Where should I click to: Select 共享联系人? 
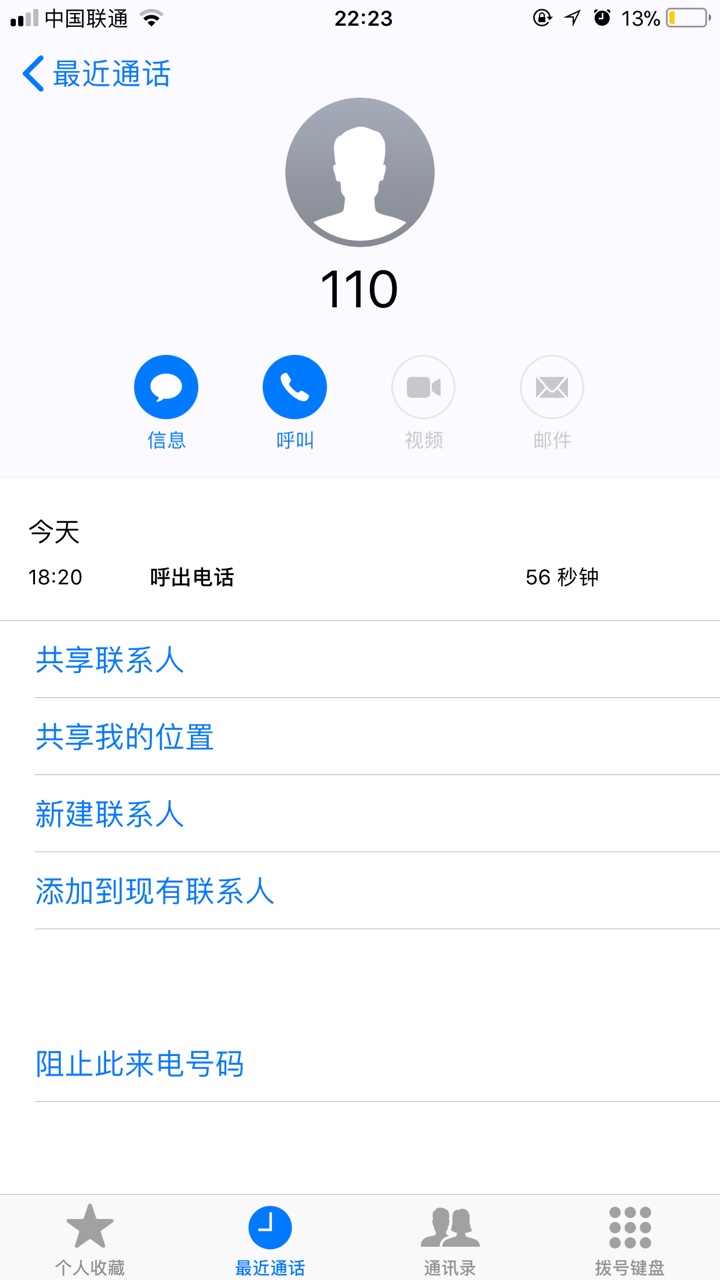pos(360,660)
